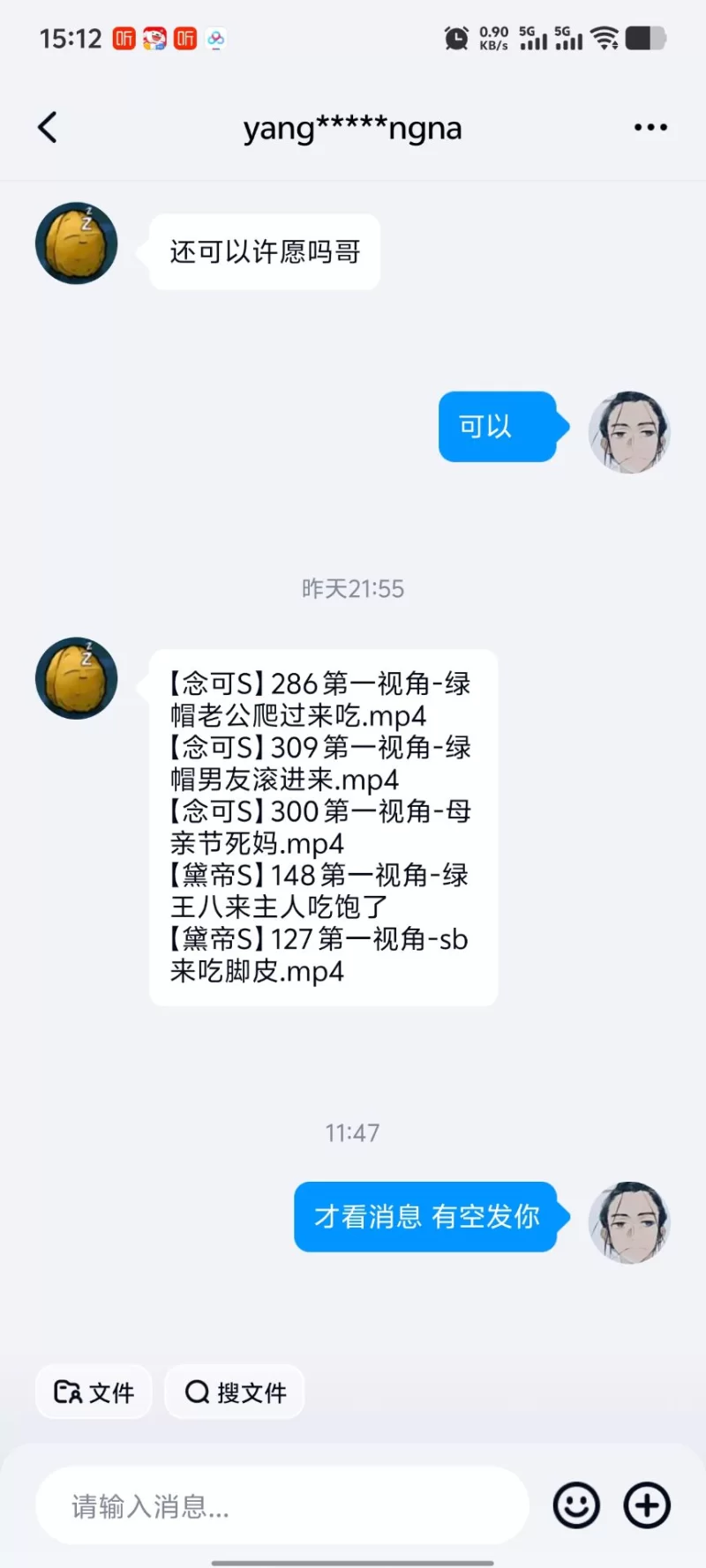Tap the back arrow to exit chat
The image size is (706, 1568).
[48, 127]
